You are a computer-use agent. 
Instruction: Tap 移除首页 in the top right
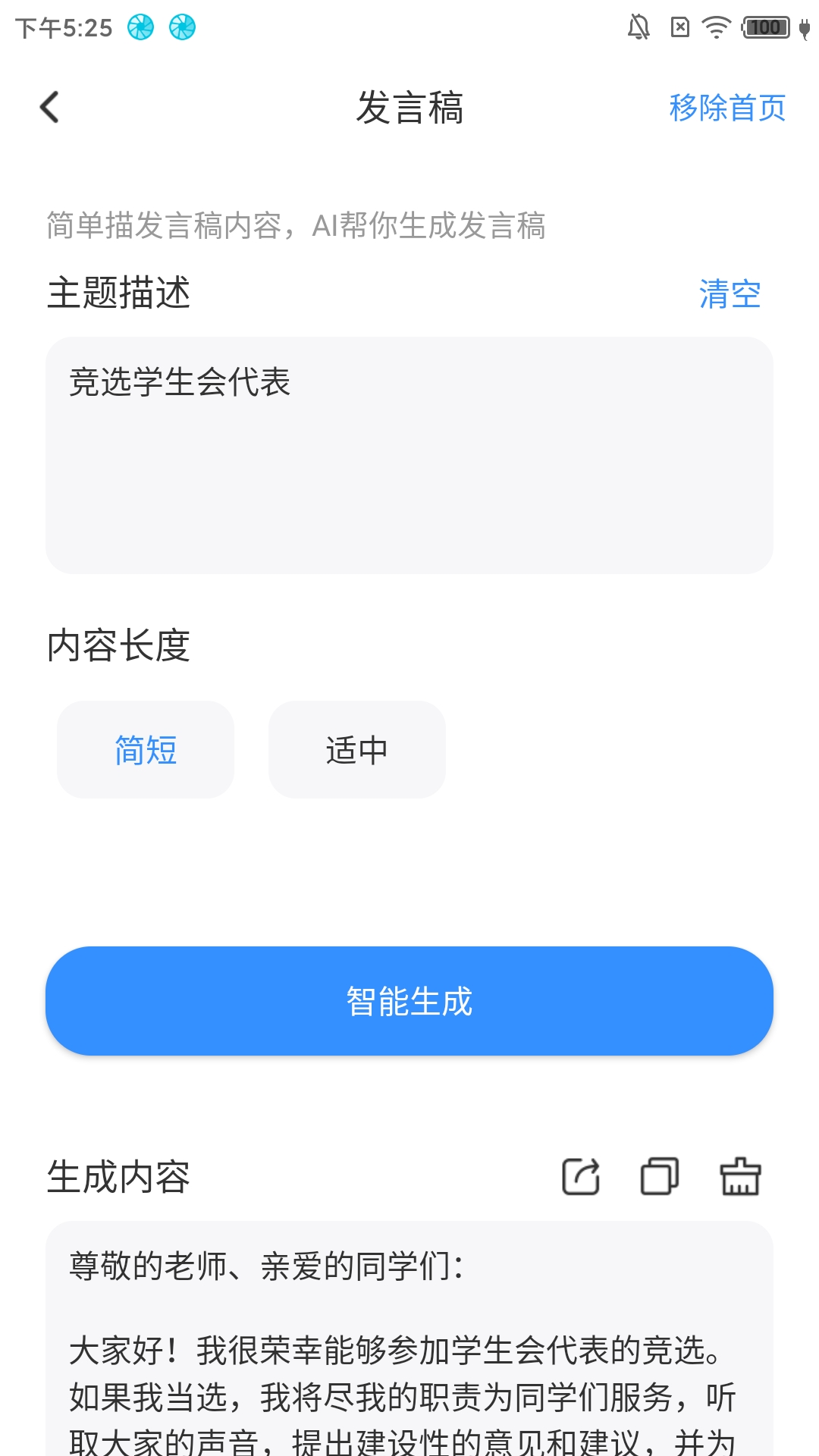726,108
